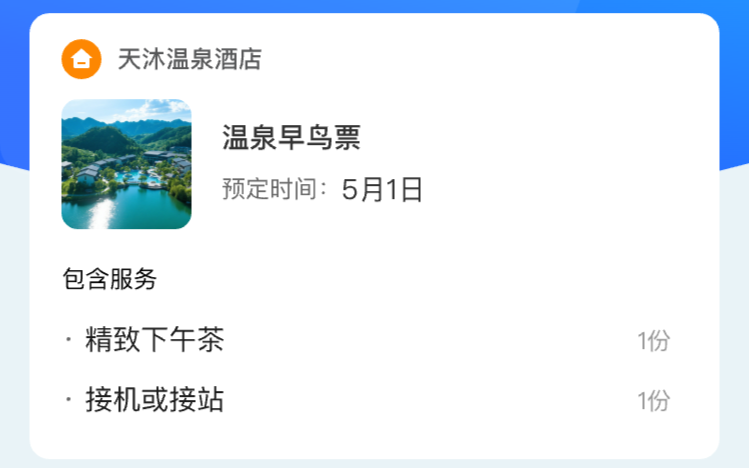
Task: Open the 温泉早鸟票 product image
Action: point(126,164)
